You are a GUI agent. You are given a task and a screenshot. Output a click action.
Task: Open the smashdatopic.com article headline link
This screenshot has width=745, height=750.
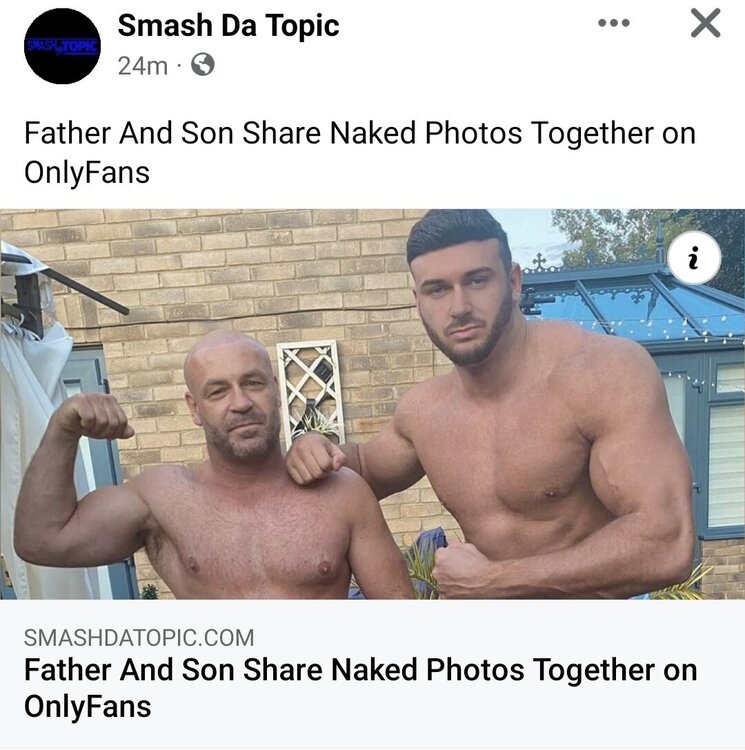tap(360, 688)
